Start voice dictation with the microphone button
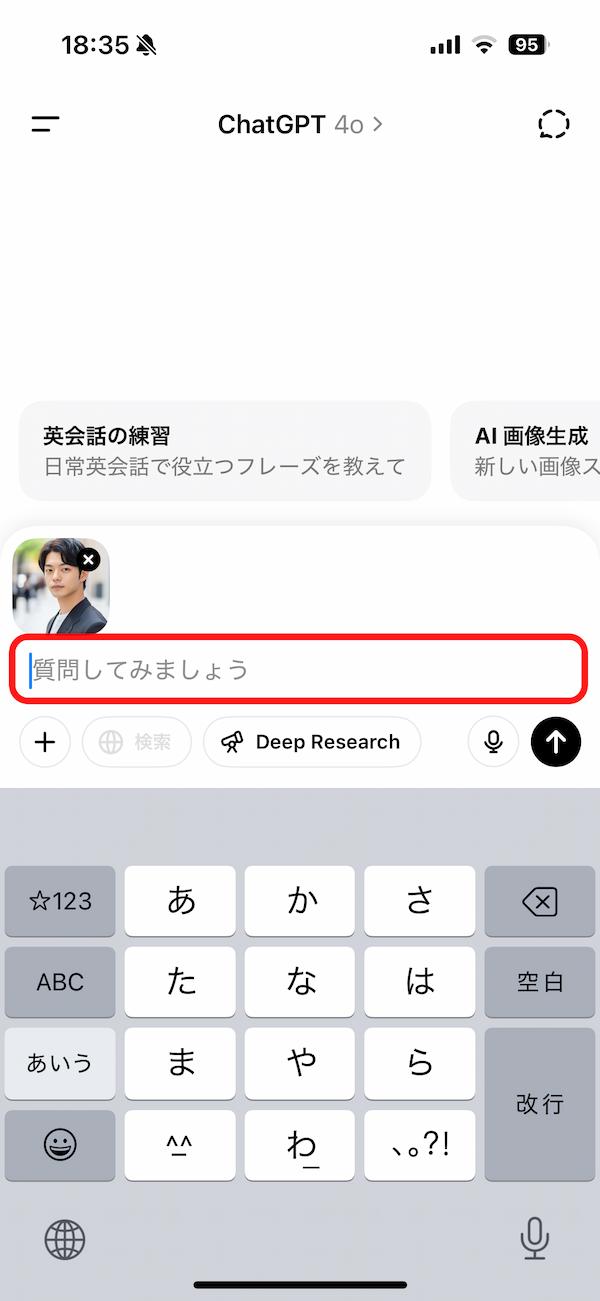600x1301 pixels. tap(493, 742)
